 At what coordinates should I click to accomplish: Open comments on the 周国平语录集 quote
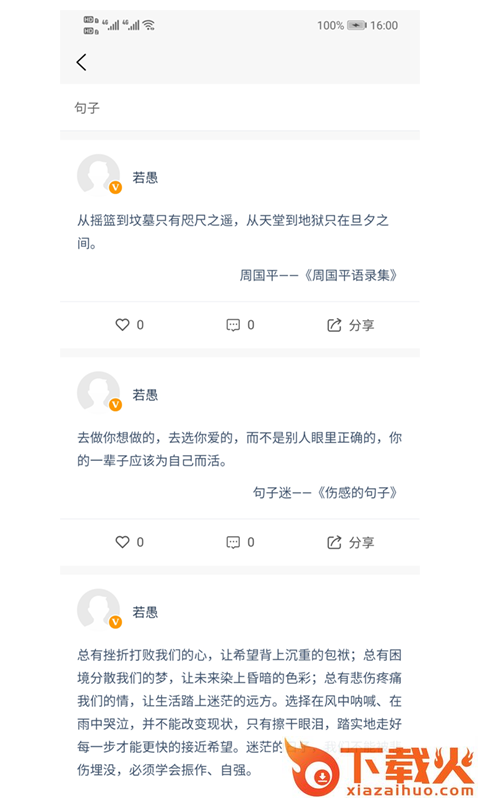(240, 325)
